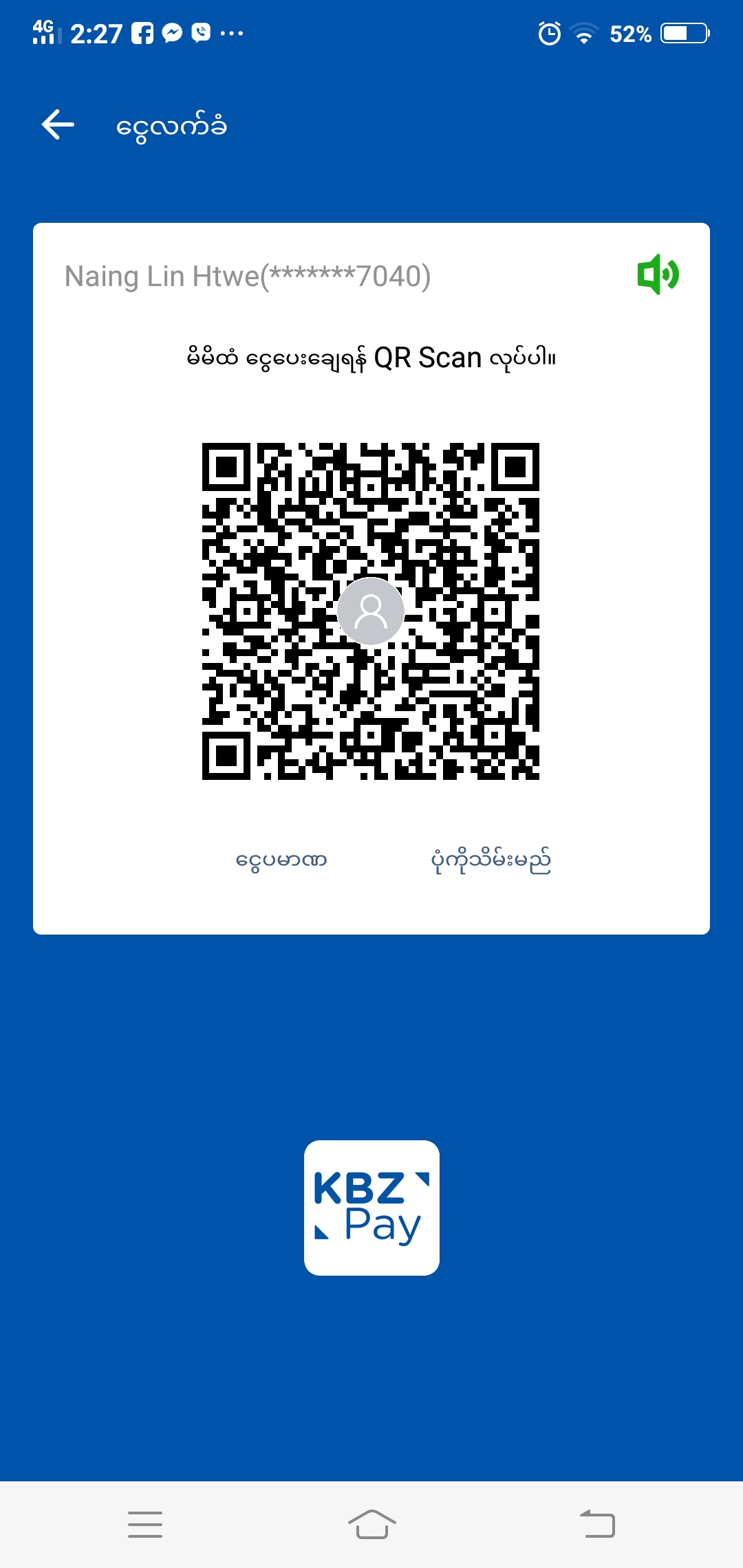
Task: Tap ငွေပမာဏ to set an amount
Action: (281, 860)
